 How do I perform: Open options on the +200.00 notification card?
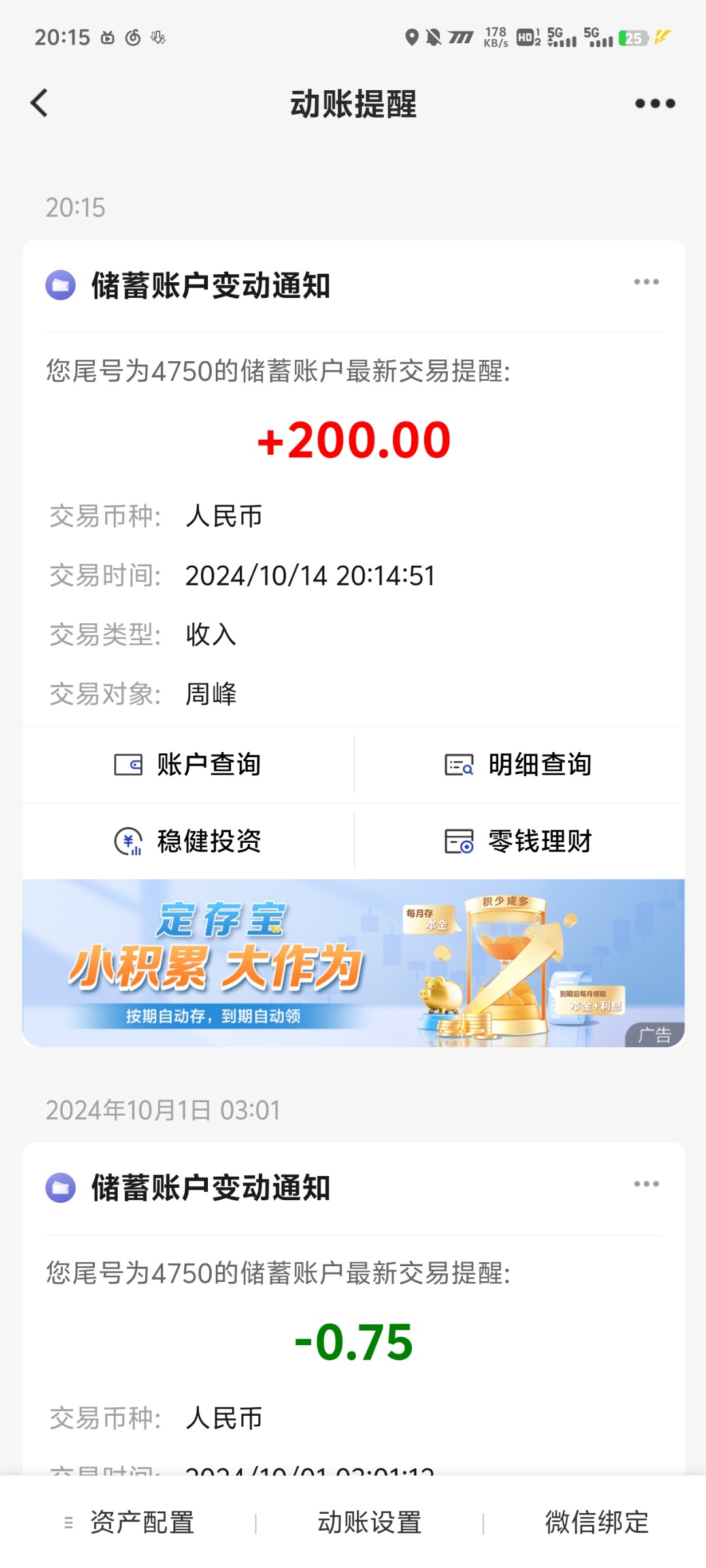coord(646,282)
